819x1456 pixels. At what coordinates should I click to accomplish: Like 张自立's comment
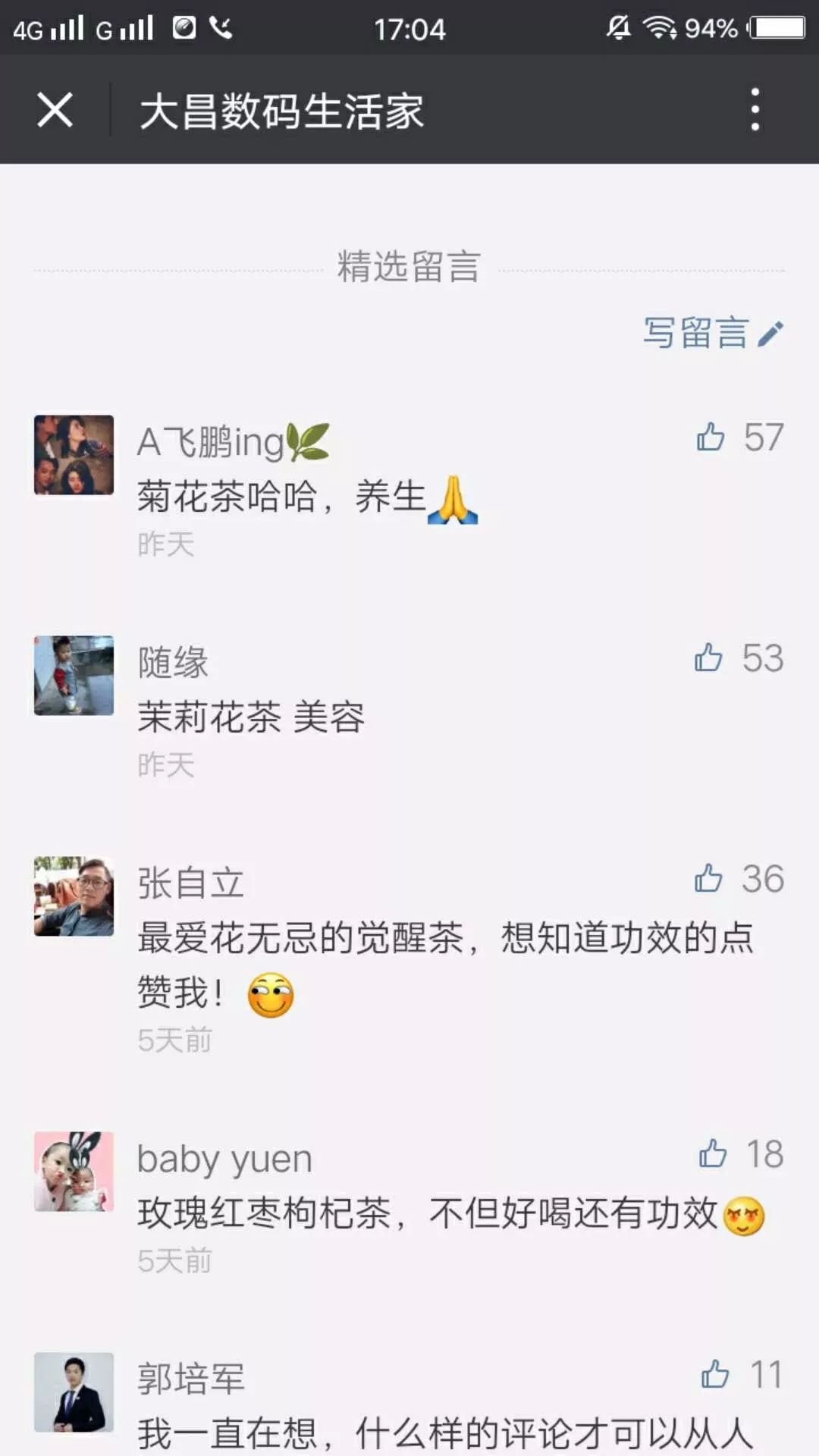pyautogui.click(x=708, y=879)
